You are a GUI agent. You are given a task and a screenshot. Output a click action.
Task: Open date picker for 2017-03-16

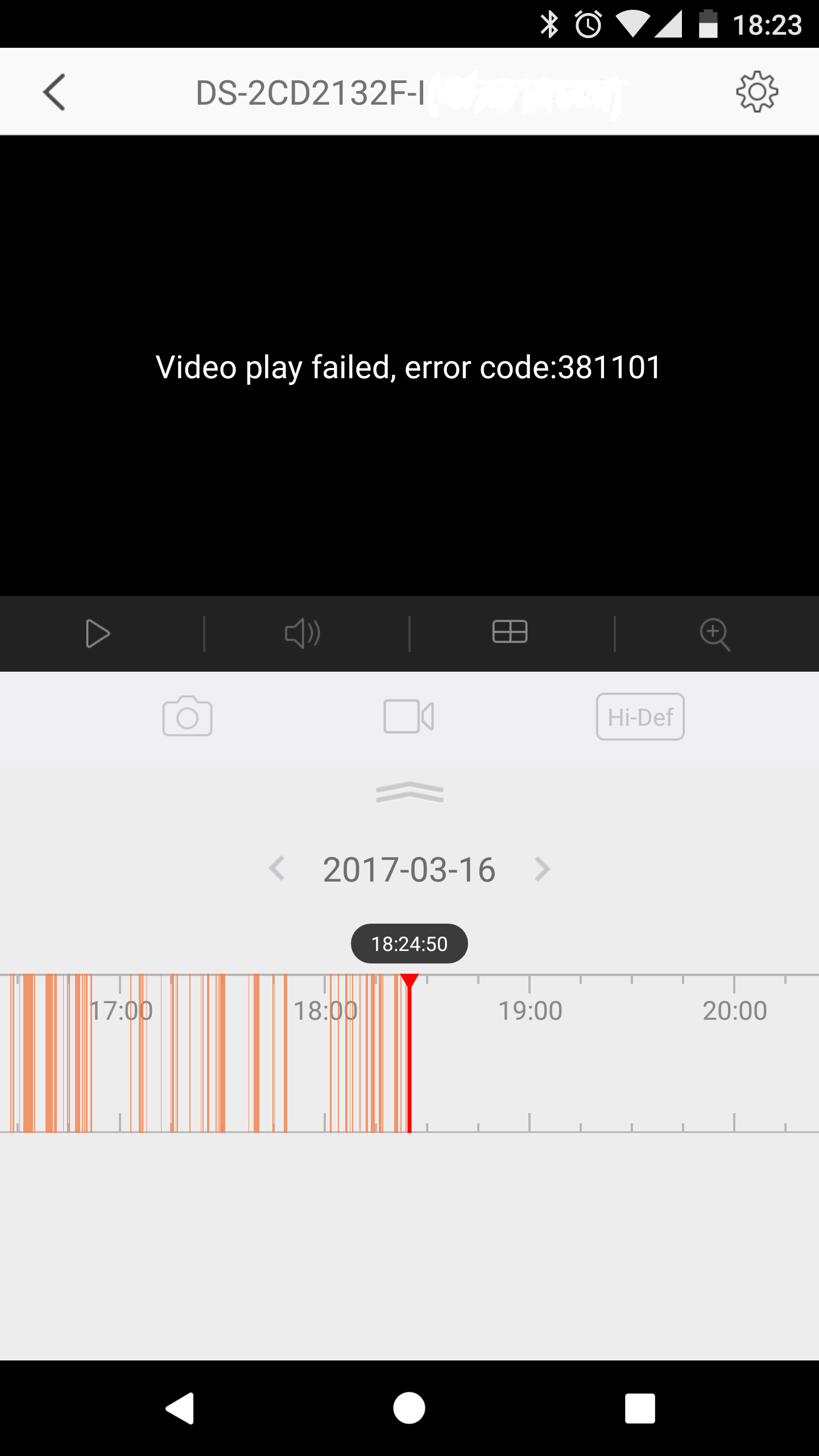(409, 870)
